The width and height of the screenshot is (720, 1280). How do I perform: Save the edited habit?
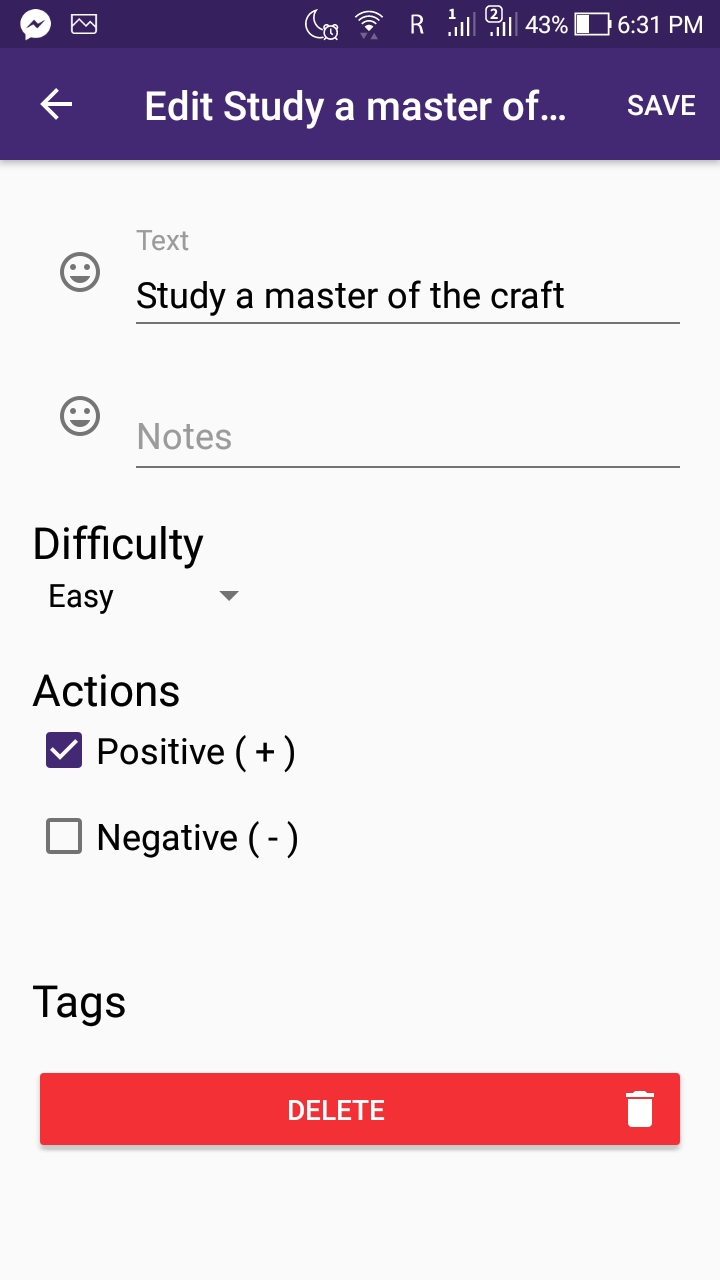point(661,106)
